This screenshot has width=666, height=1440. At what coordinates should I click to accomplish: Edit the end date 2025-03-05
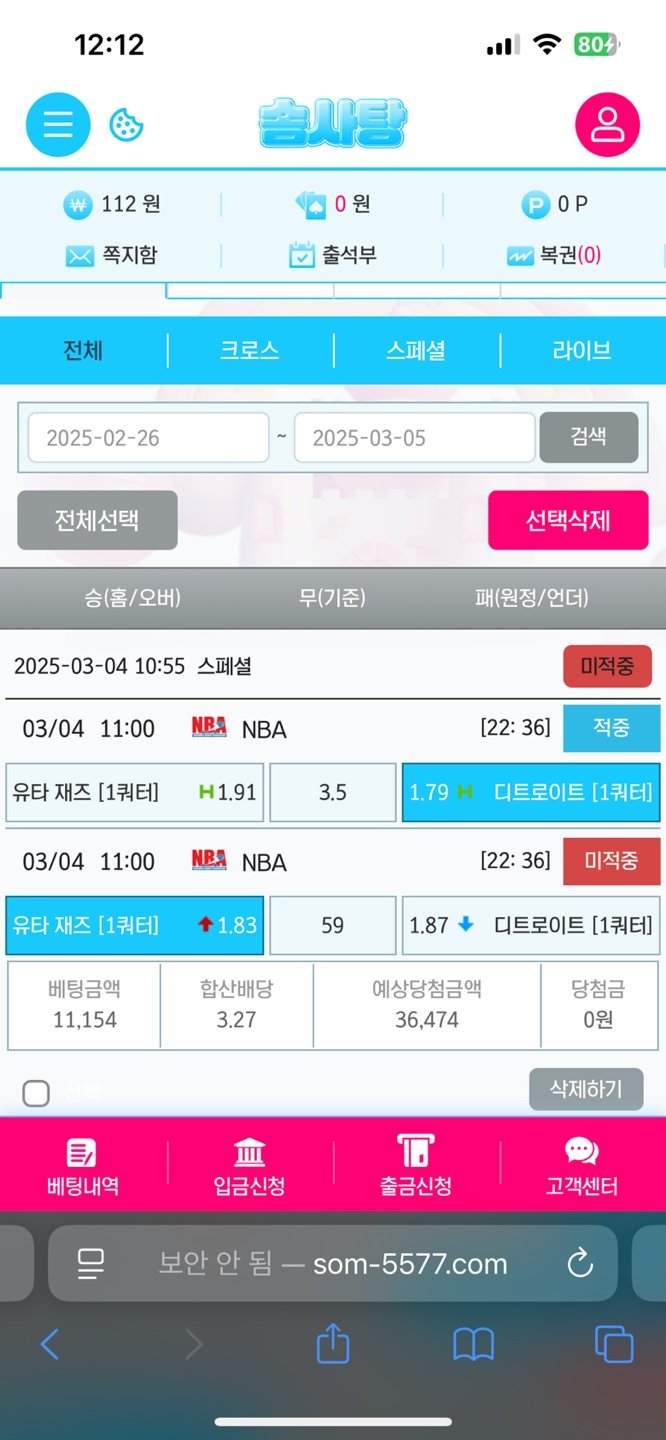(x=414, y=438)
